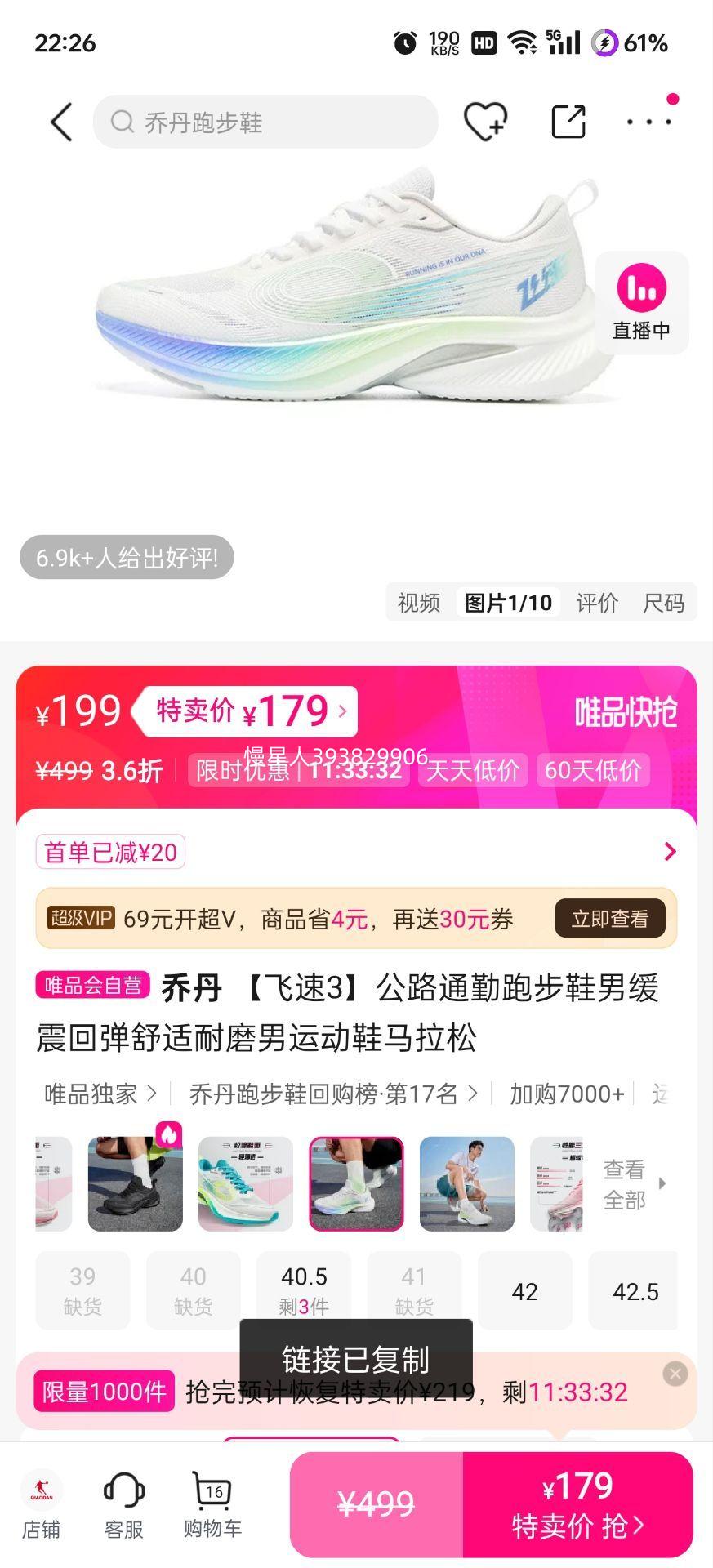Click the 立即查看 super VIP button

(609, 918)
